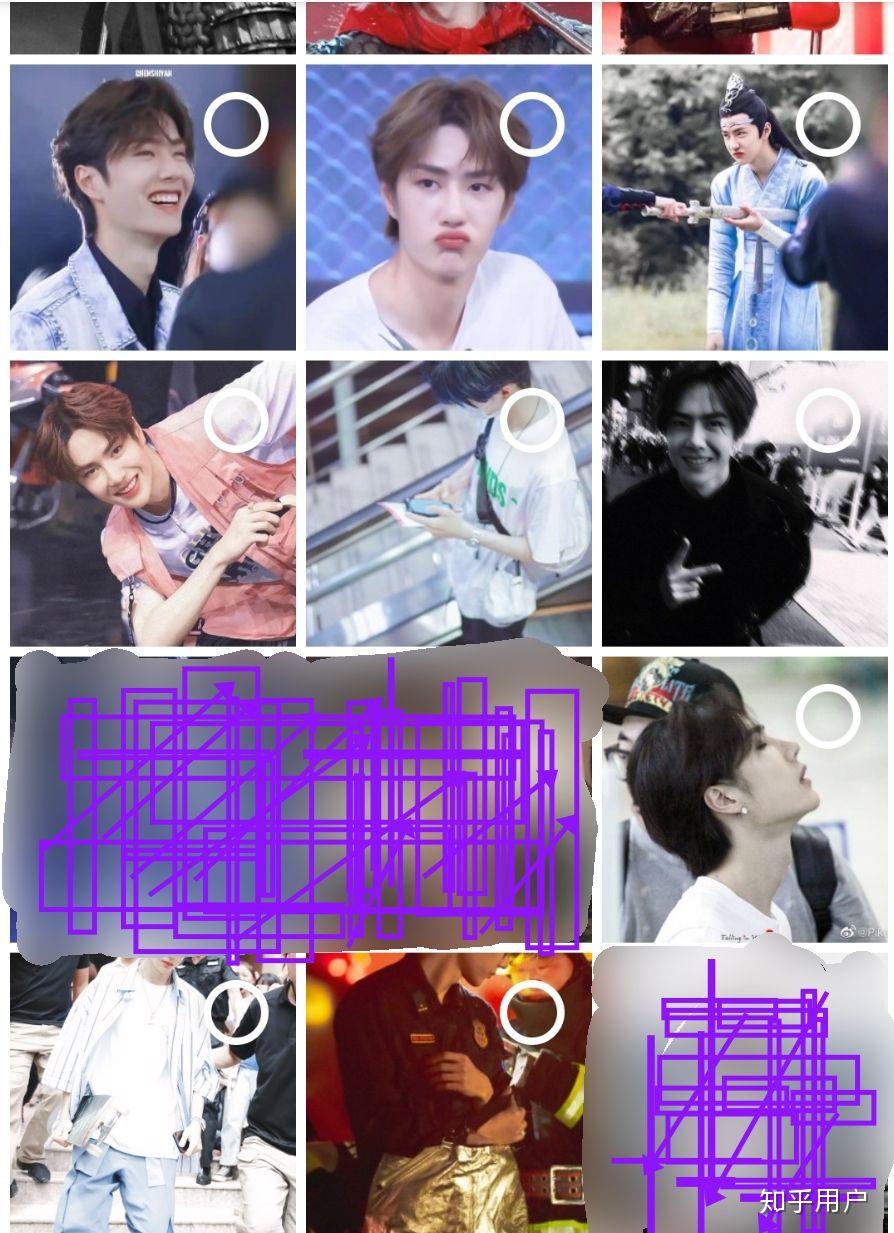Tick the striped shirt walking photo
This screenshot has height=1233, width=894.
[x=236, y=1012]
